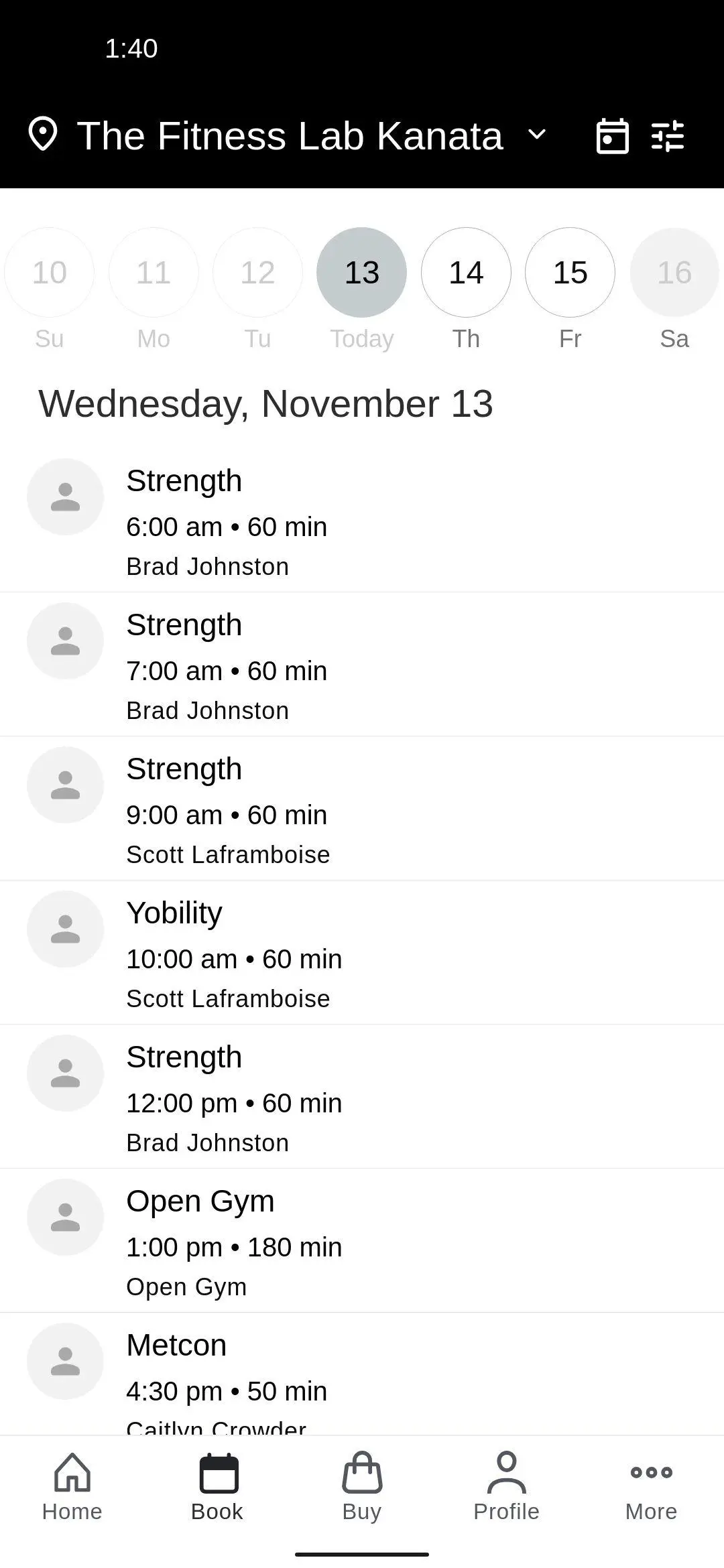Open the calendar date picker icon
This screenshot has width=724, height=1568.
pos(612,136)
